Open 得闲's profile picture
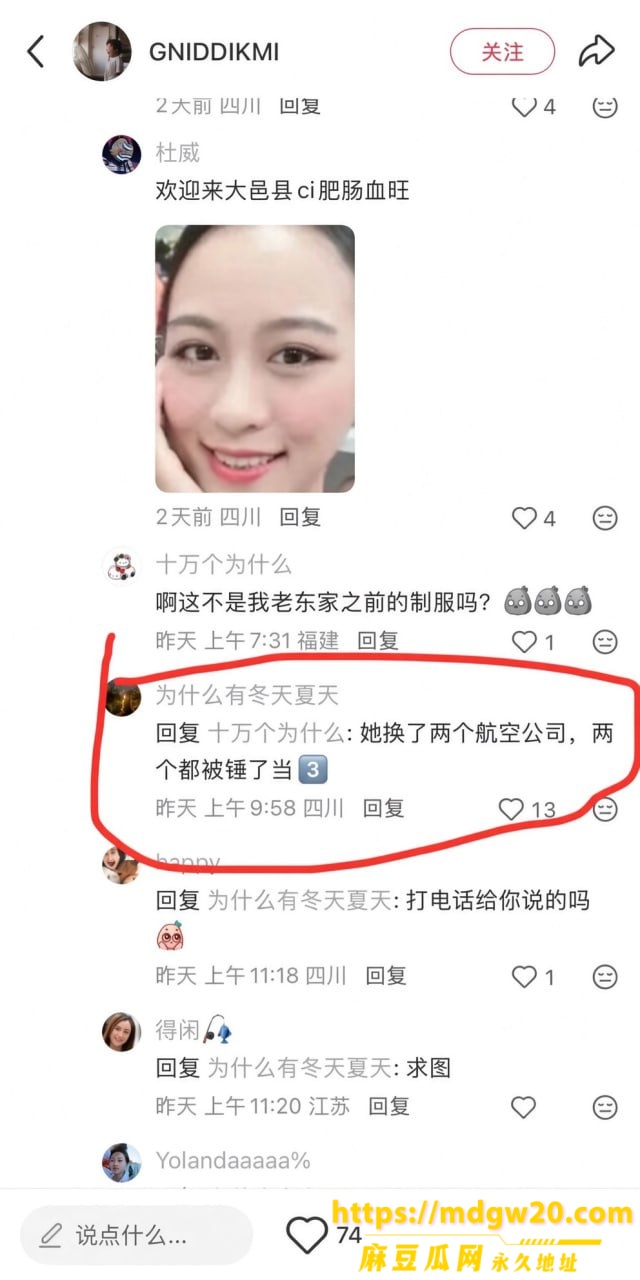This screenshot has height=1280, width=640. pos(121,1032)
